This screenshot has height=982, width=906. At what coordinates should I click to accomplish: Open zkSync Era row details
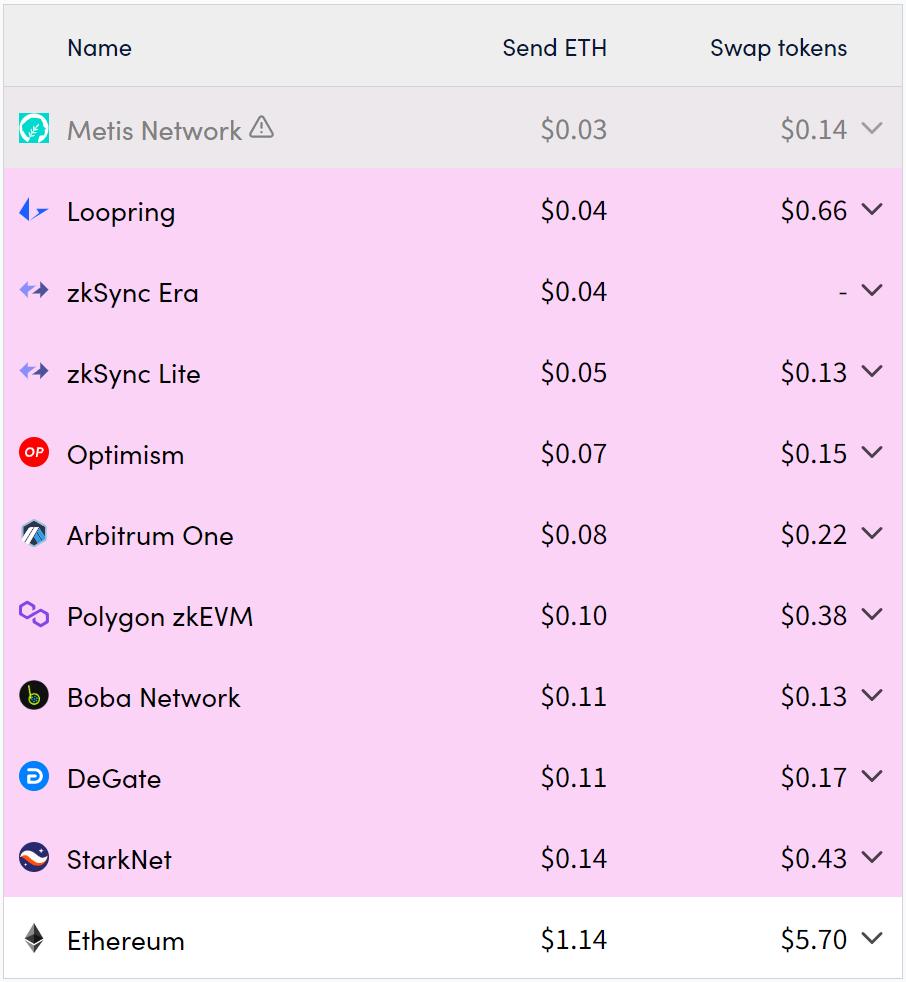872,291
